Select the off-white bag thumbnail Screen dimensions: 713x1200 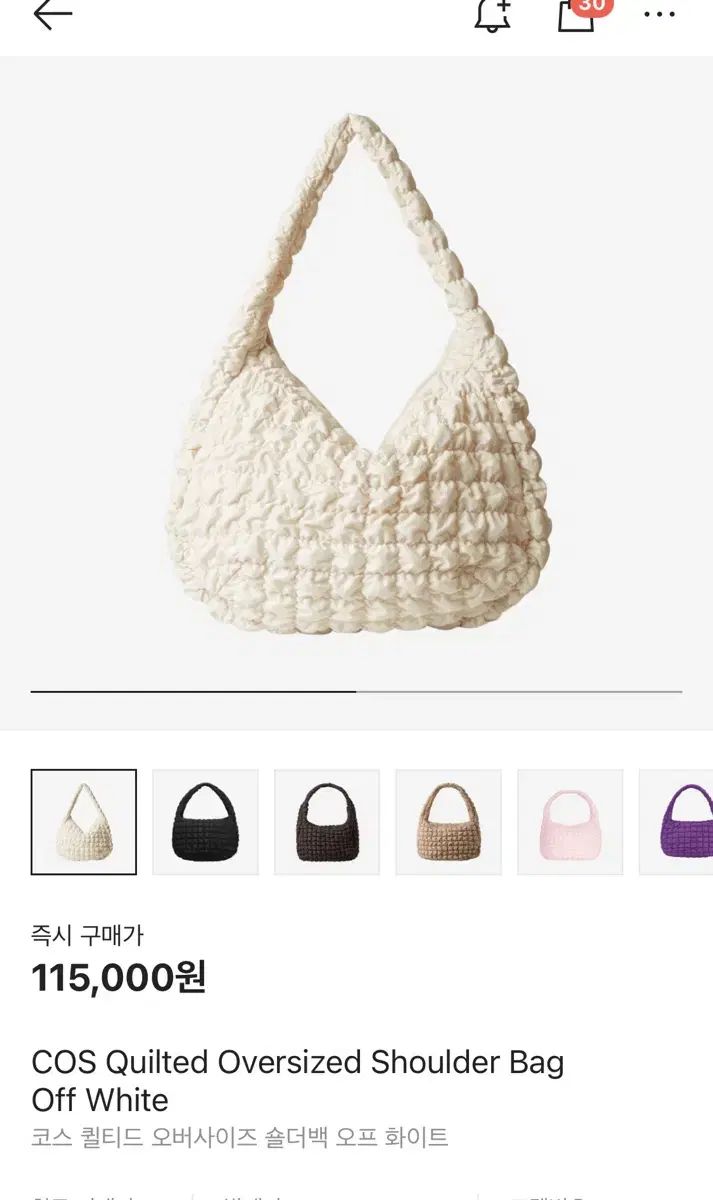click(83, 822)
